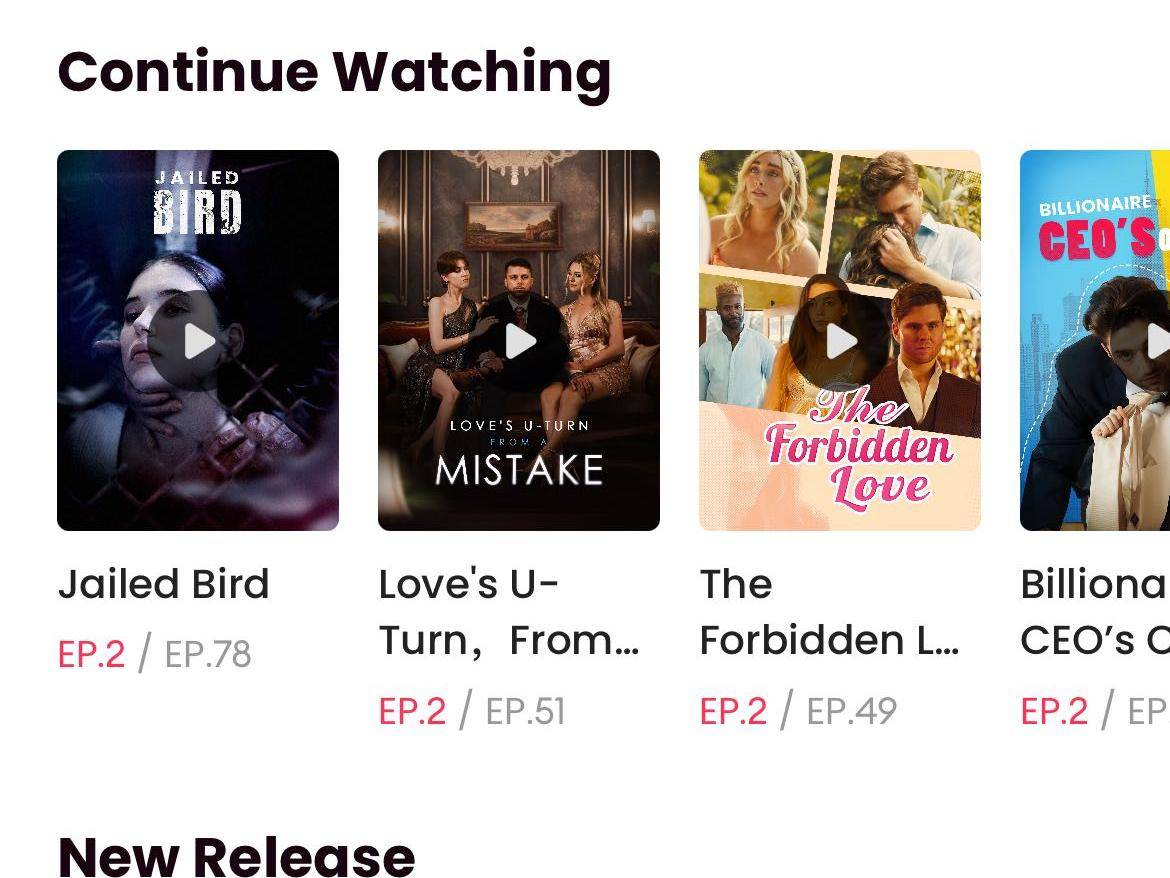Continue watching The Forbidden Love
Viewport: 1170px width, 878px height.
click(x=840, y=341)
